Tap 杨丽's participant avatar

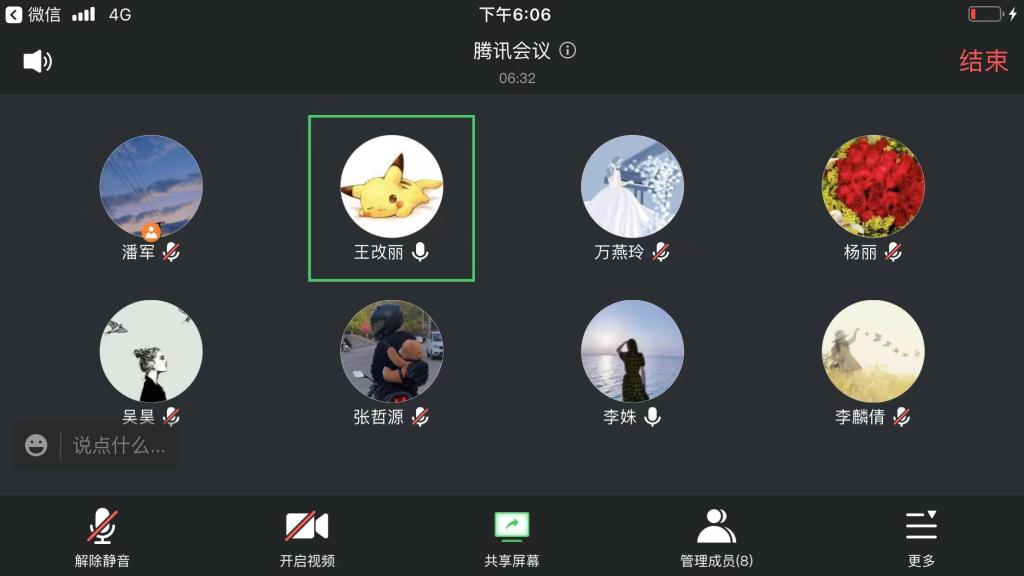point(873,187)
